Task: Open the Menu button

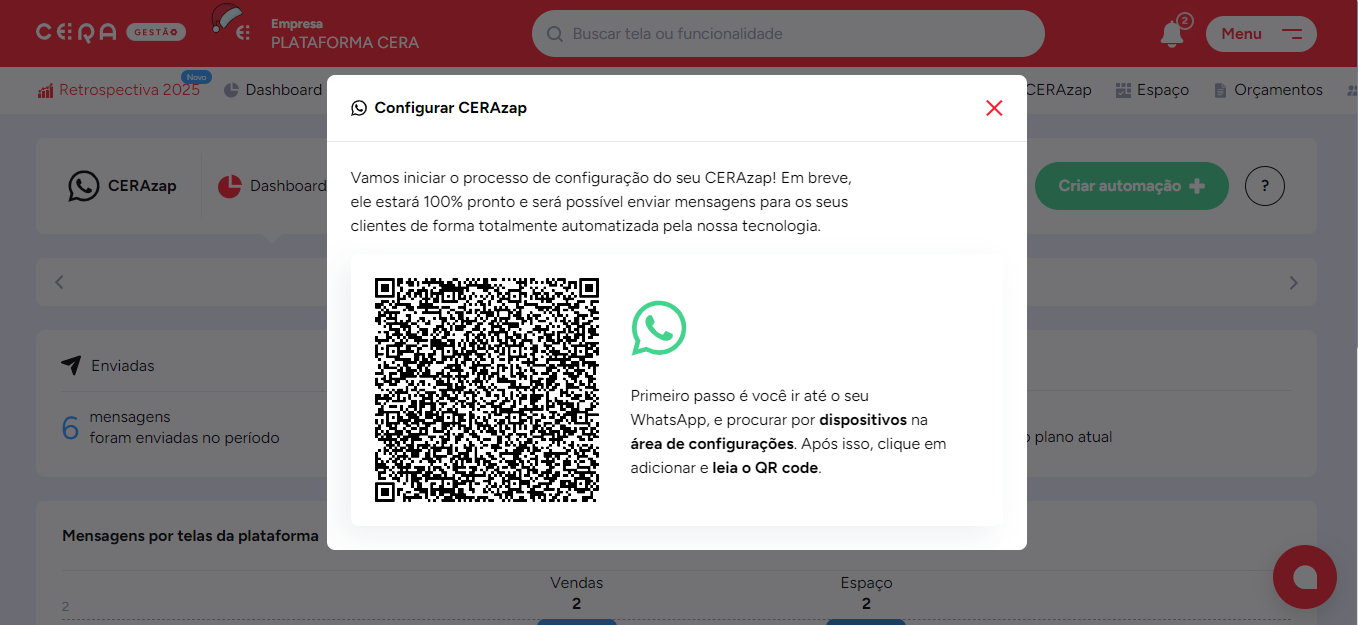Action: click(x=1260, y=34)
